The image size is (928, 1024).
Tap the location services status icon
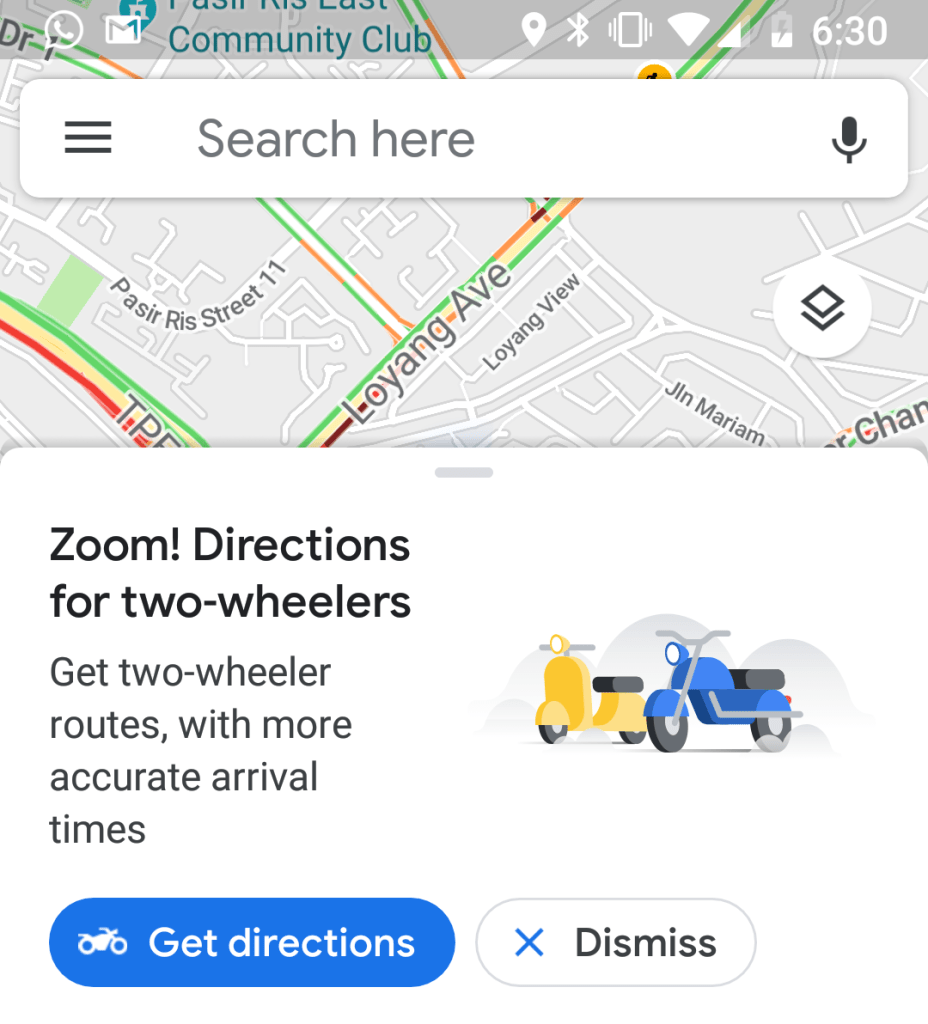532,30
